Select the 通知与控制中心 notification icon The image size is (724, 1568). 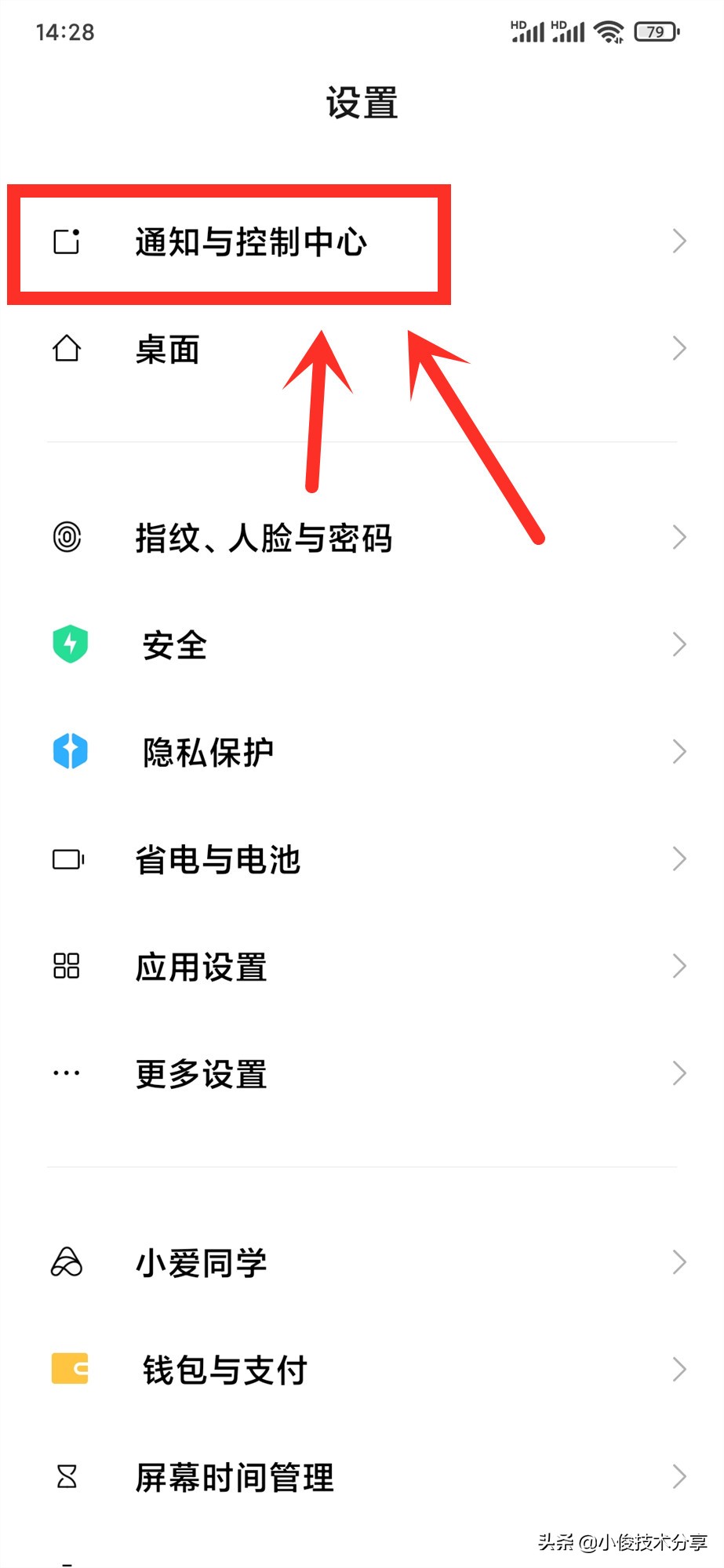pyautogui.click(x=67, y=241)
